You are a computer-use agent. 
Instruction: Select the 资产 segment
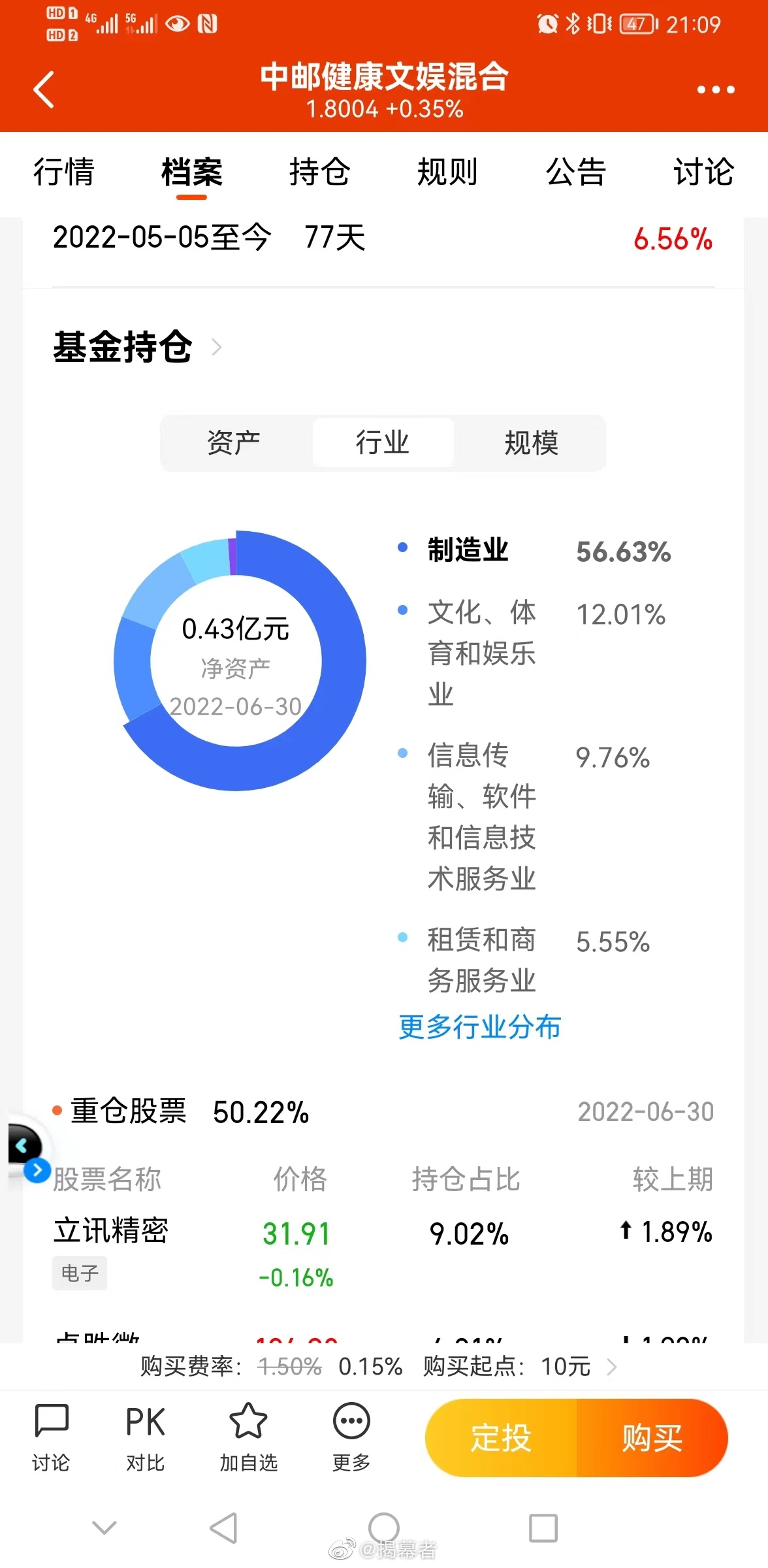click(234, 443)
